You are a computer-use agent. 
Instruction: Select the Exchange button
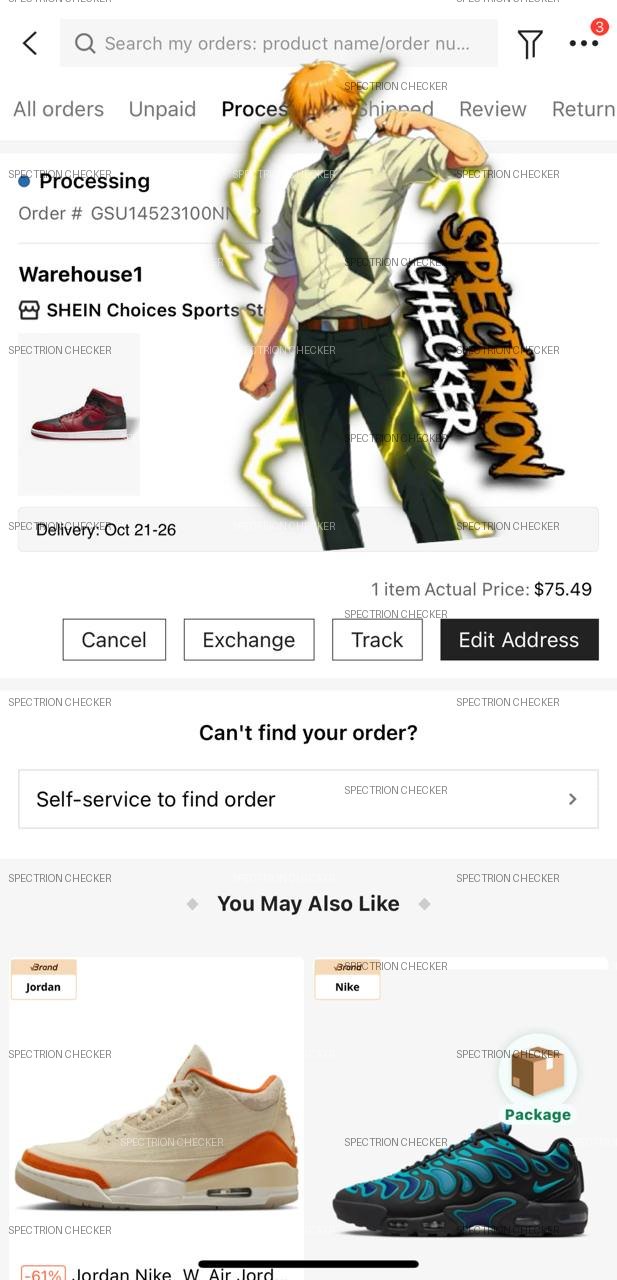[x=249, y=640]
